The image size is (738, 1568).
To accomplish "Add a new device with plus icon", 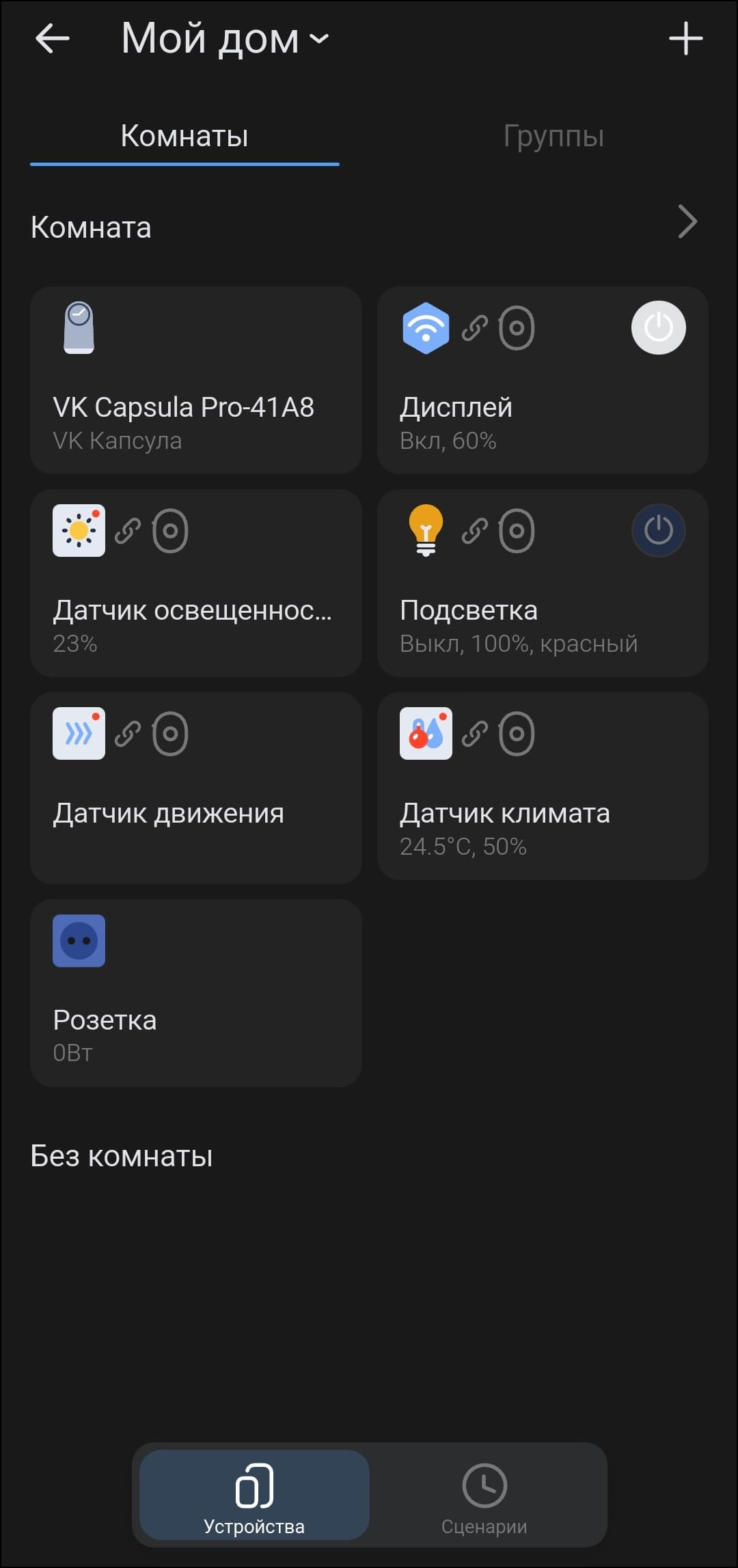I will pyautogui.click(x=685, y=38).
